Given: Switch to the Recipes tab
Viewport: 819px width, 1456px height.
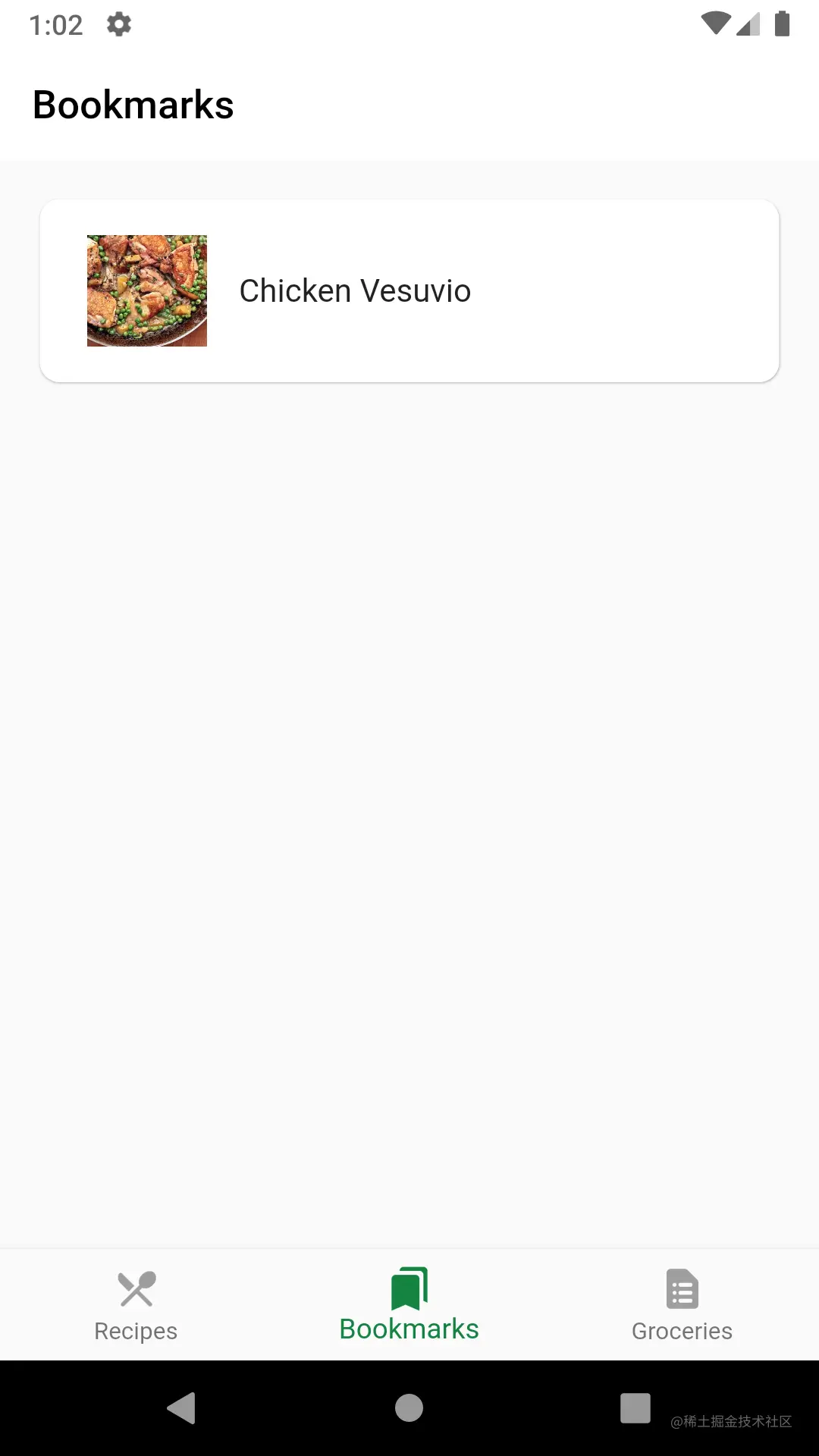Looking at the screenshot, I should [136, 1306].
